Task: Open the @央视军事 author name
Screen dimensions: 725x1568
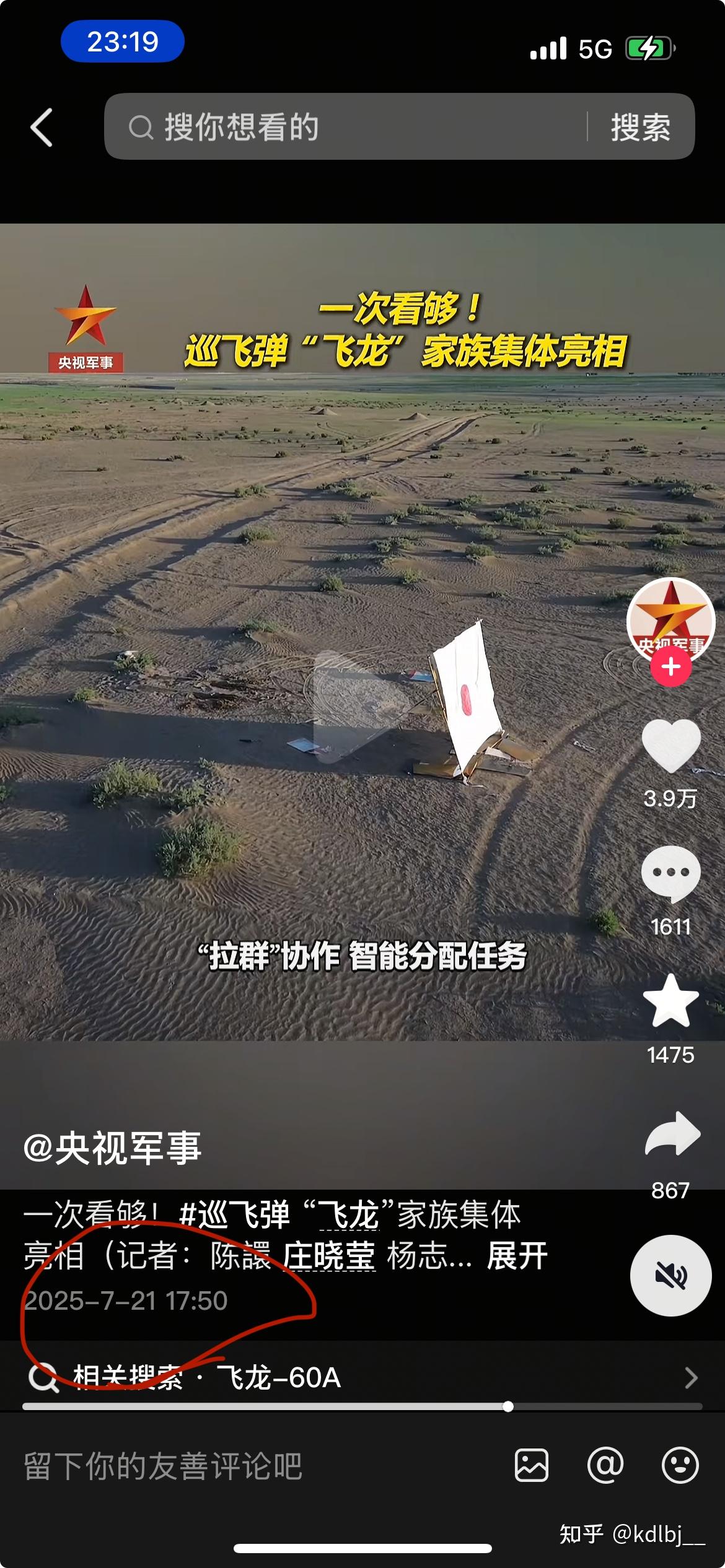Action: pyautogui.click(x=113, y=1148)
